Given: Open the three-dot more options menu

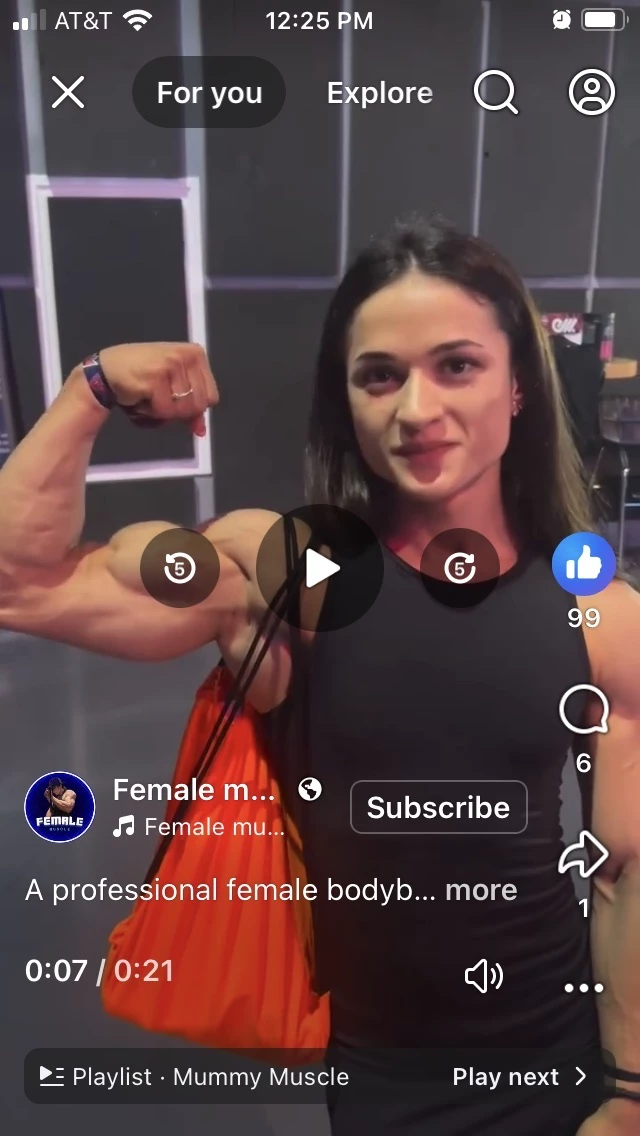Looking at the screenshot, I should [583, 988].
